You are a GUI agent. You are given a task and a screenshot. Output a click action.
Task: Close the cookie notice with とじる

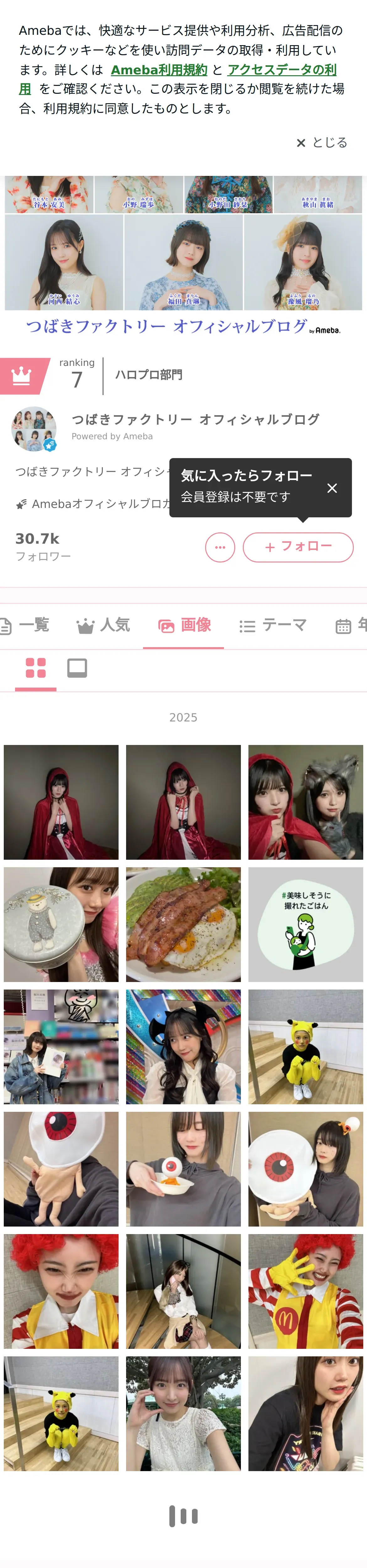click(x=321, y=142)
